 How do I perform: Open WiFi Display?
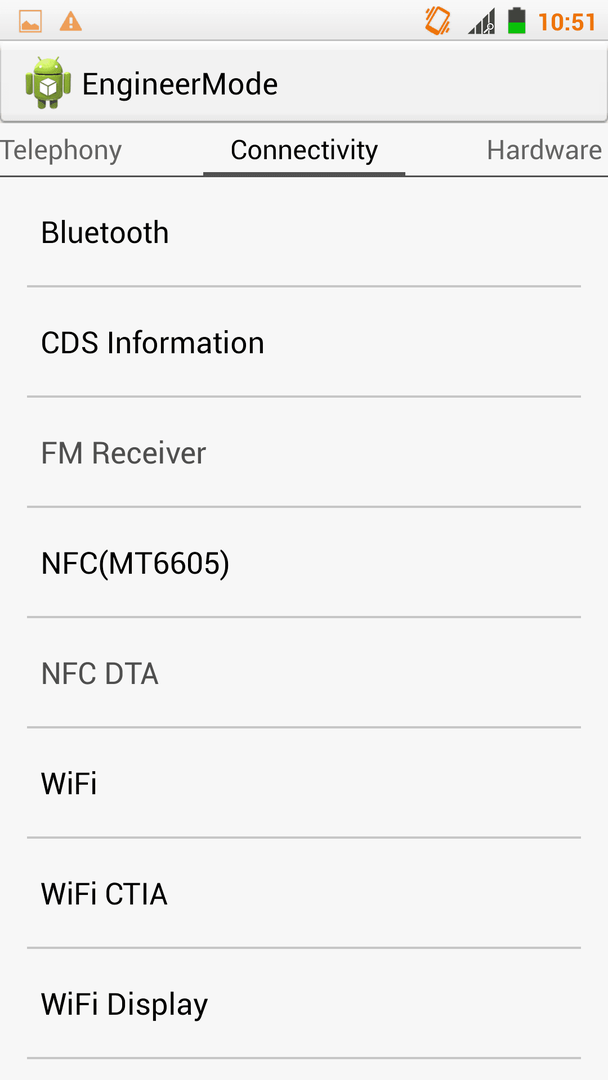click(x=304, y=1004)
